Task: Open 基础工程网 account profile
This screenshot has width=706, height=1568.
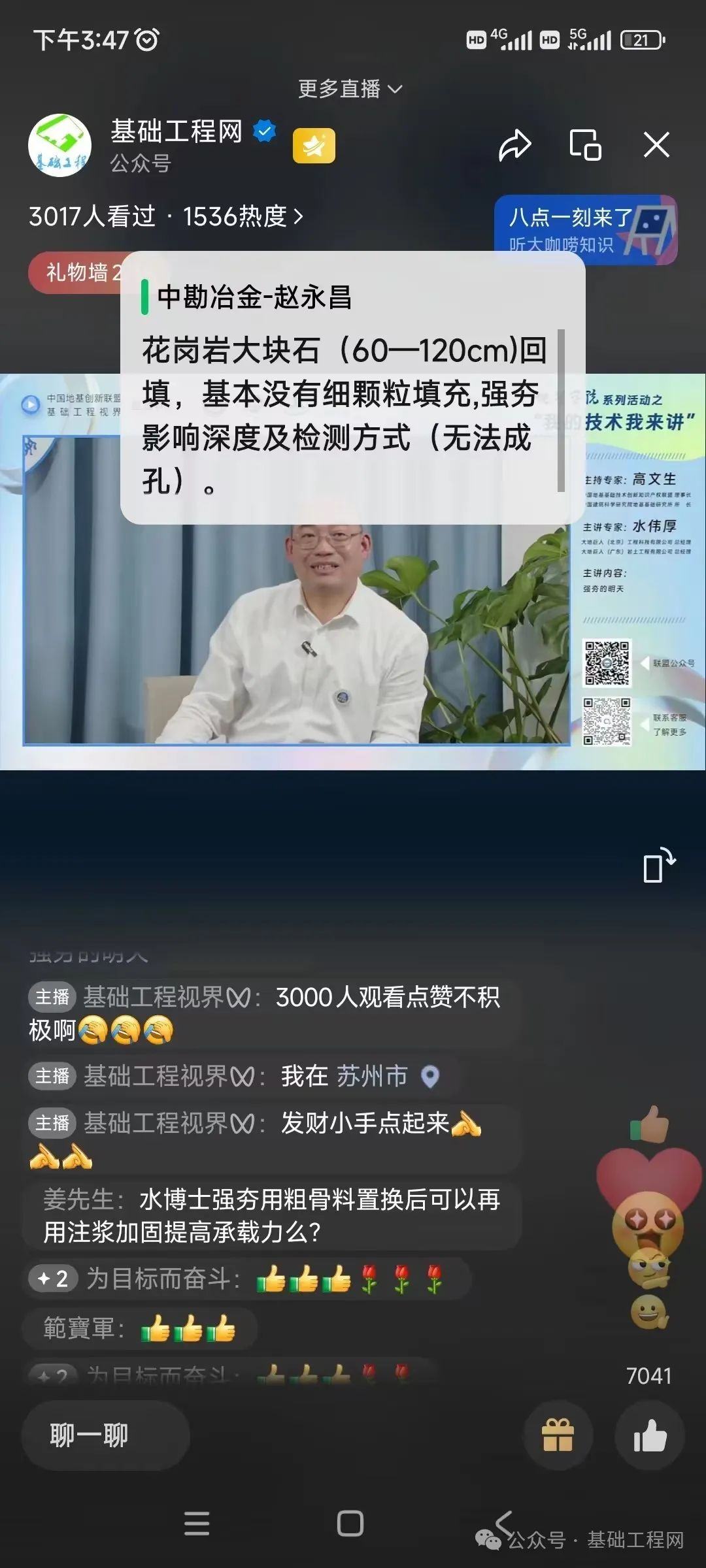Action: [x=59, y=145]
